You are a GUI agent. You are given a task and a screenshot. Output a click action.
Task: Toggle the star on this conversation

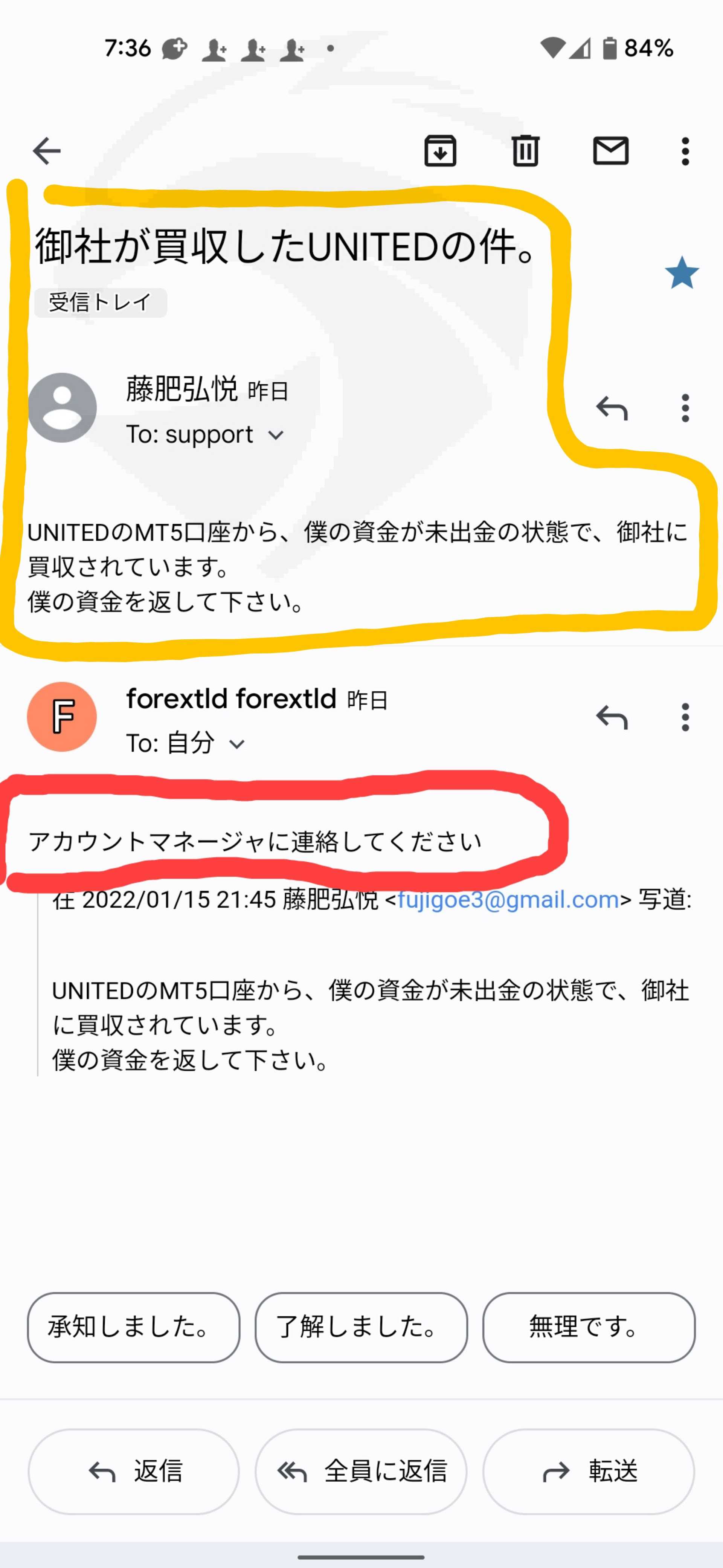point(682,273)
